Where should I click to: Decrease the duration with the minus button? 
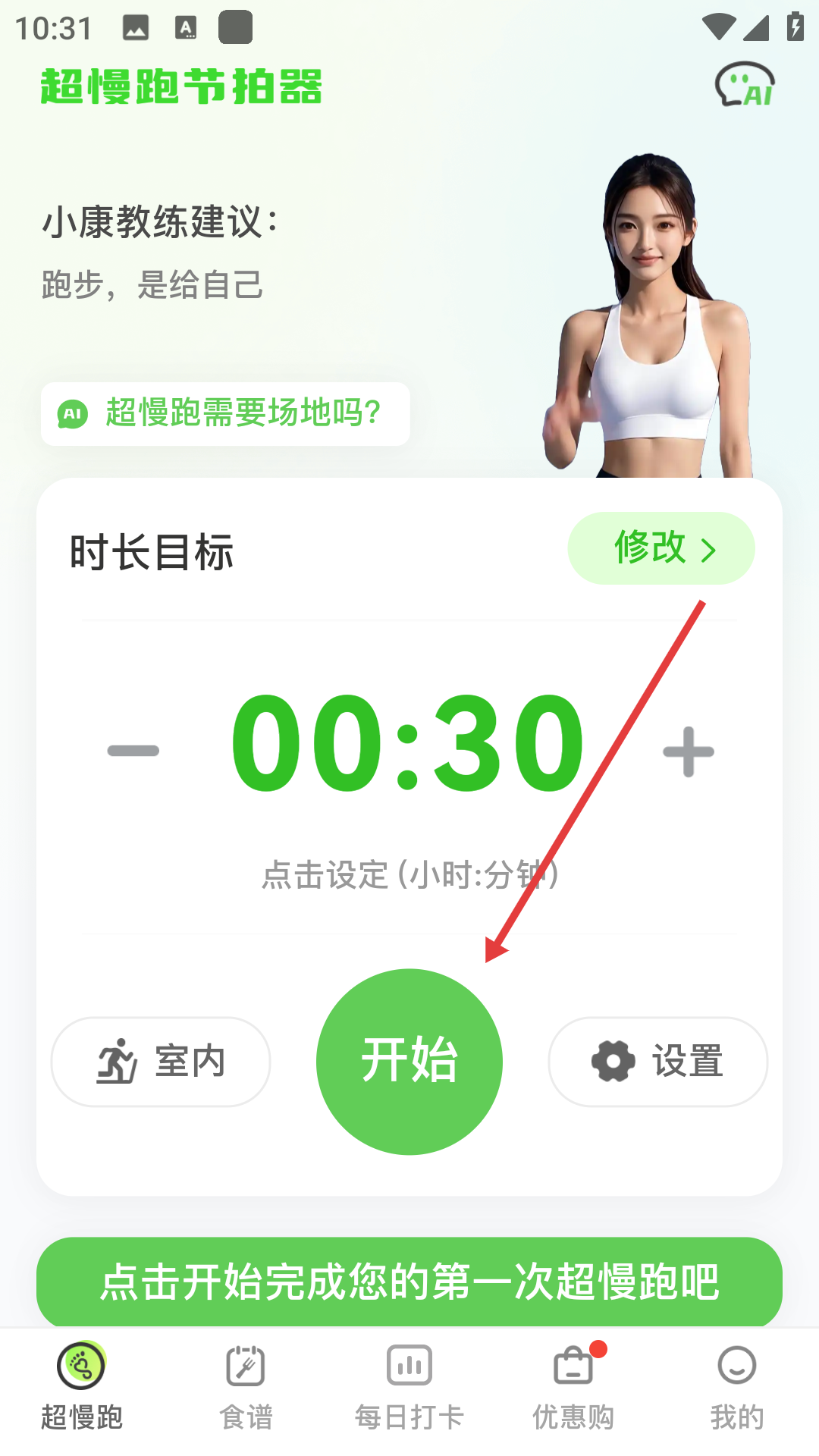click(133, 751)
